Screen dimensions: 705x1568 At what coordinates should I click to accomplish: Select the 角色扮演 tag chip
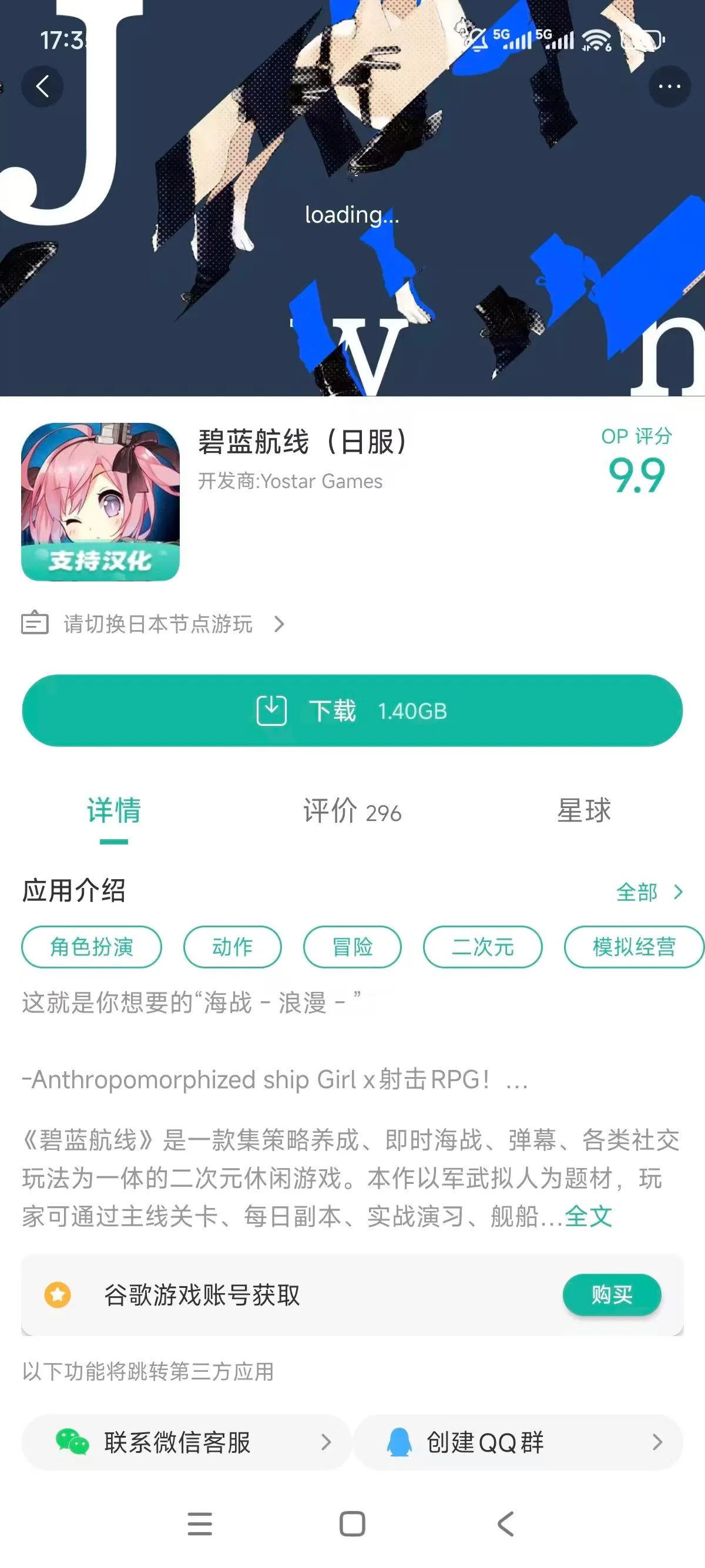[92, 947]
